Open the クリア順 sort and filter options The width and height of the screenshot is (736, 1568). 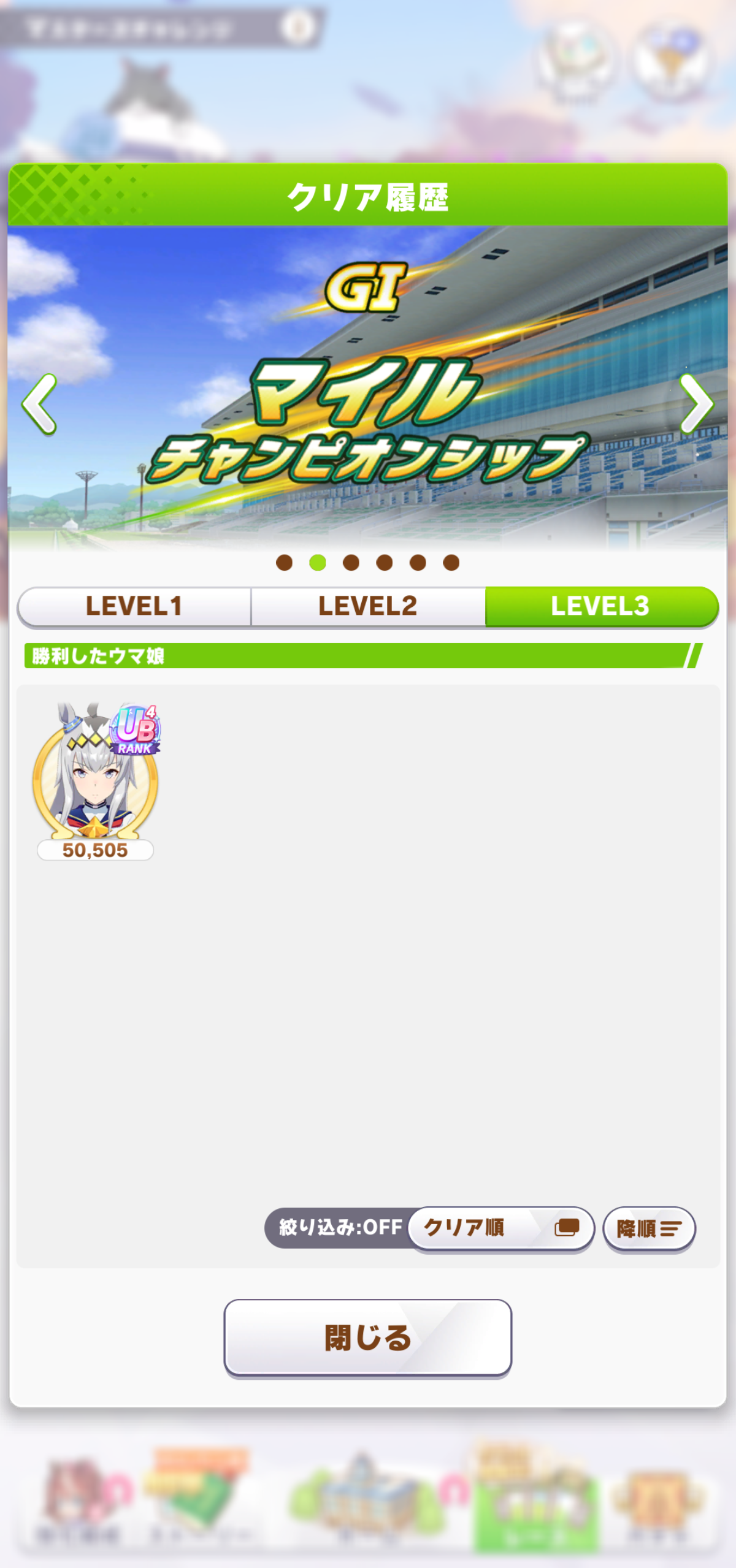[x=500, y=1228]
